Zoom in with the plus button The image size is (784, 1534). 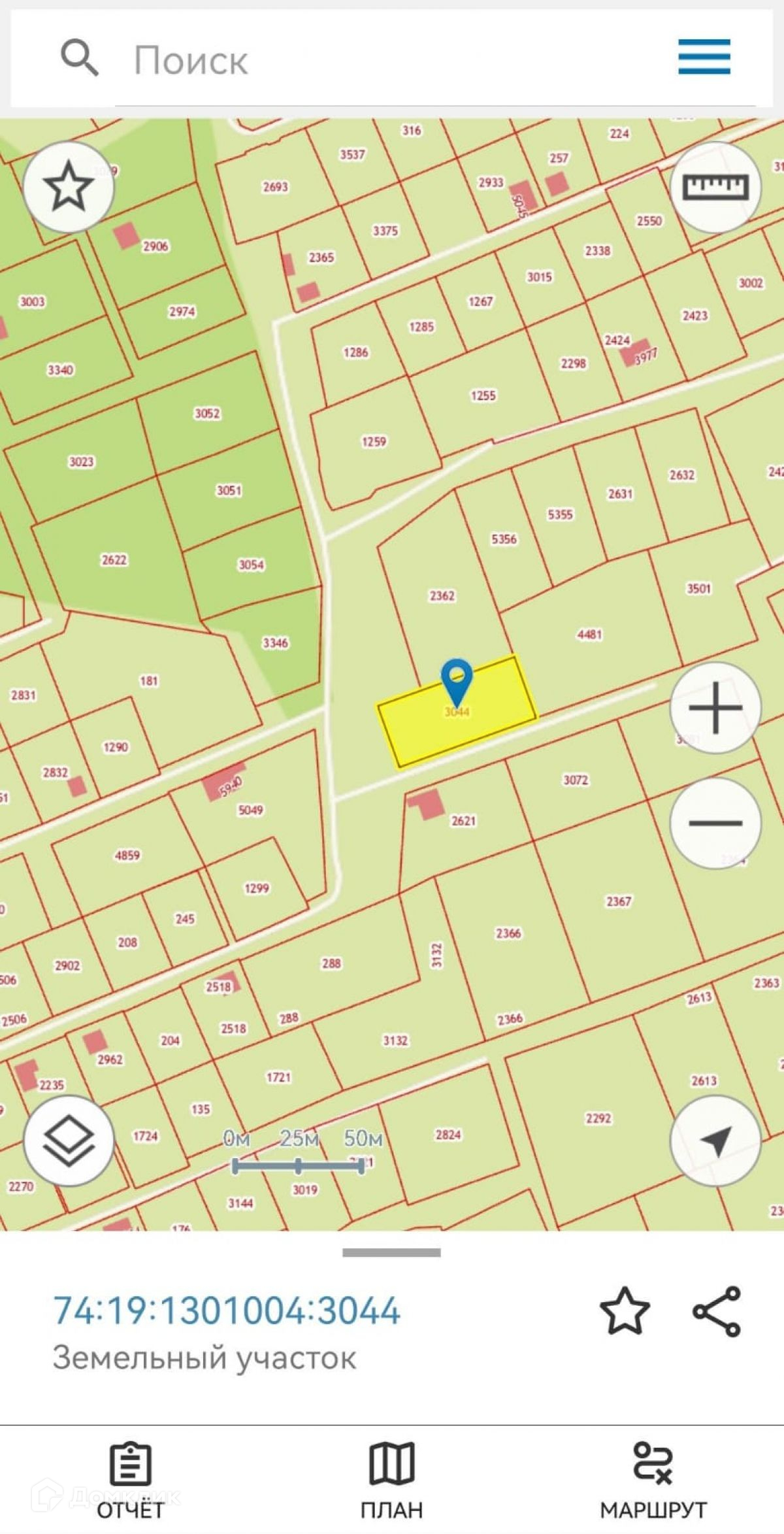pos(715,707)
